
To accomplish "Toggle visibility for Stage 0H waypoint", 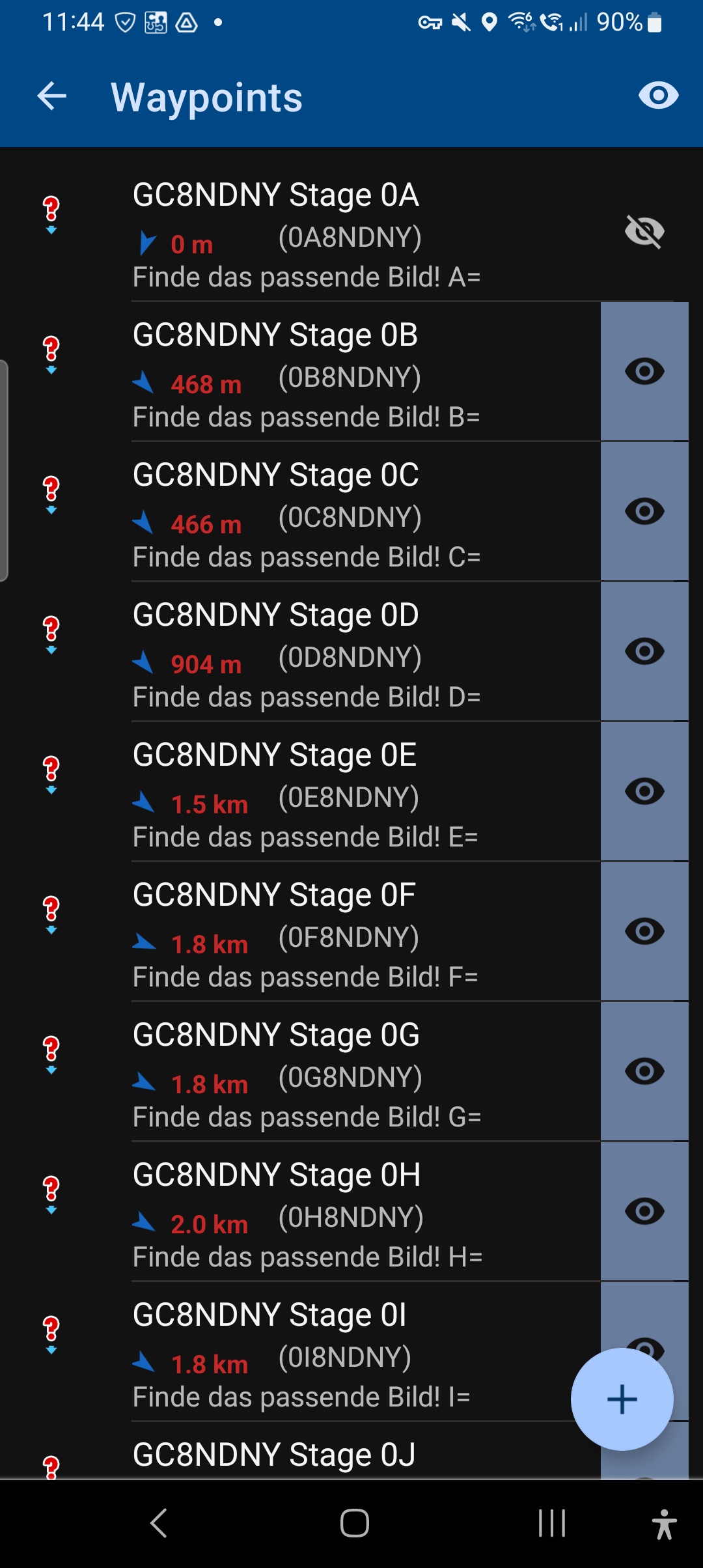I will click(644, 1212).
